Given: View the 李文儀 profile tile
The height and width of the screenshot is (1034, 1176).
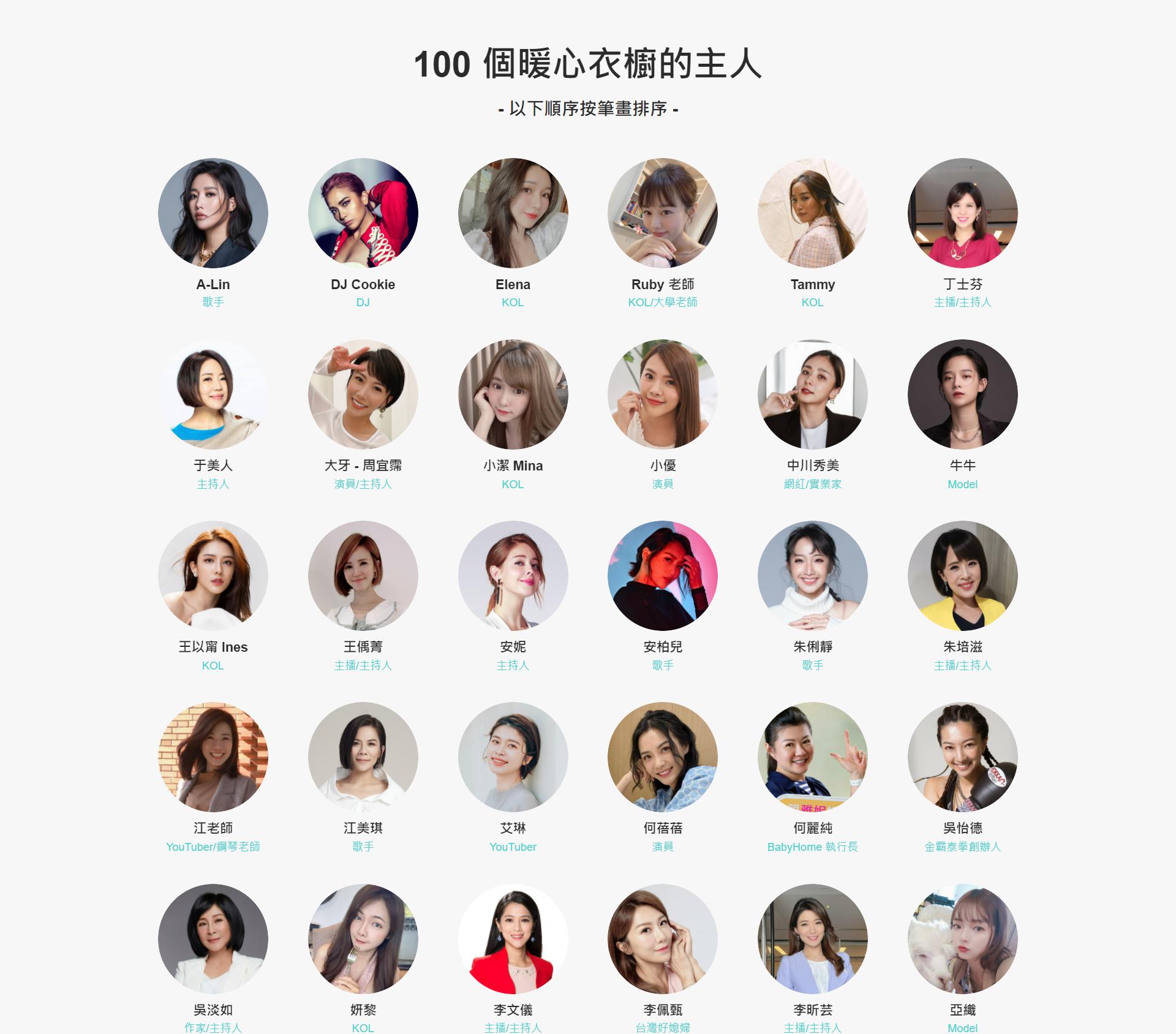Looking at the screenshot, I should click(x=513, y=938).
